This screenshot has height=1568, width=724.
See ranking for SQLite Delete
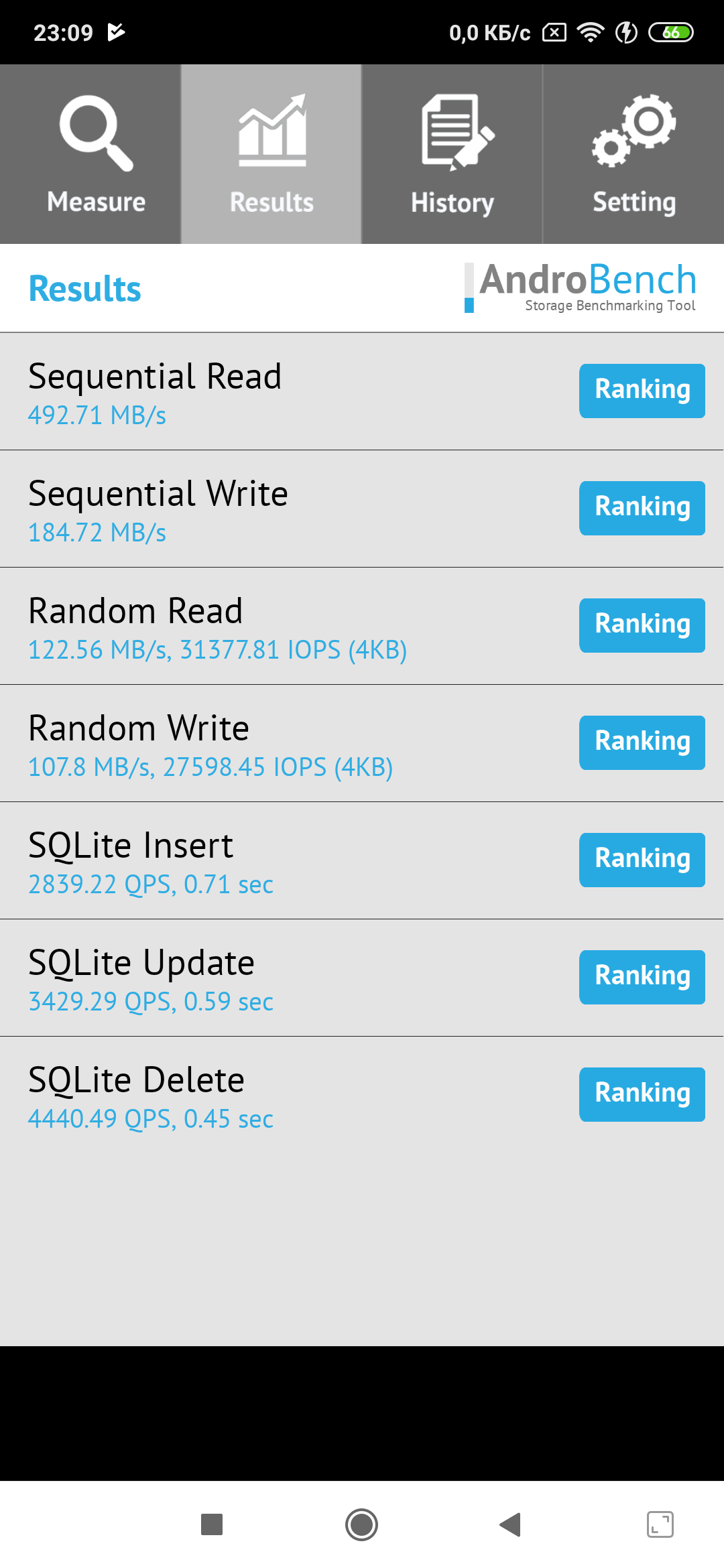click(x=642, y=1094)
